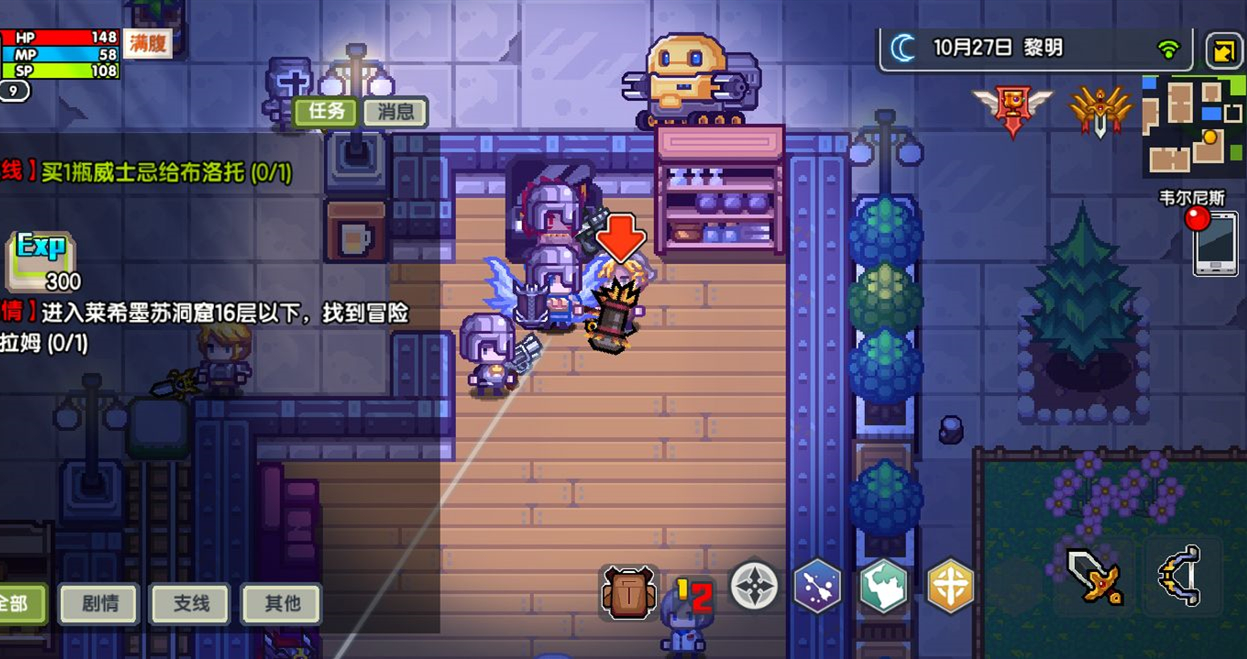Open the golden crown emblem menu
Image resolution: width=1247 pixels, height=659 pixels.
[1100, 109]
